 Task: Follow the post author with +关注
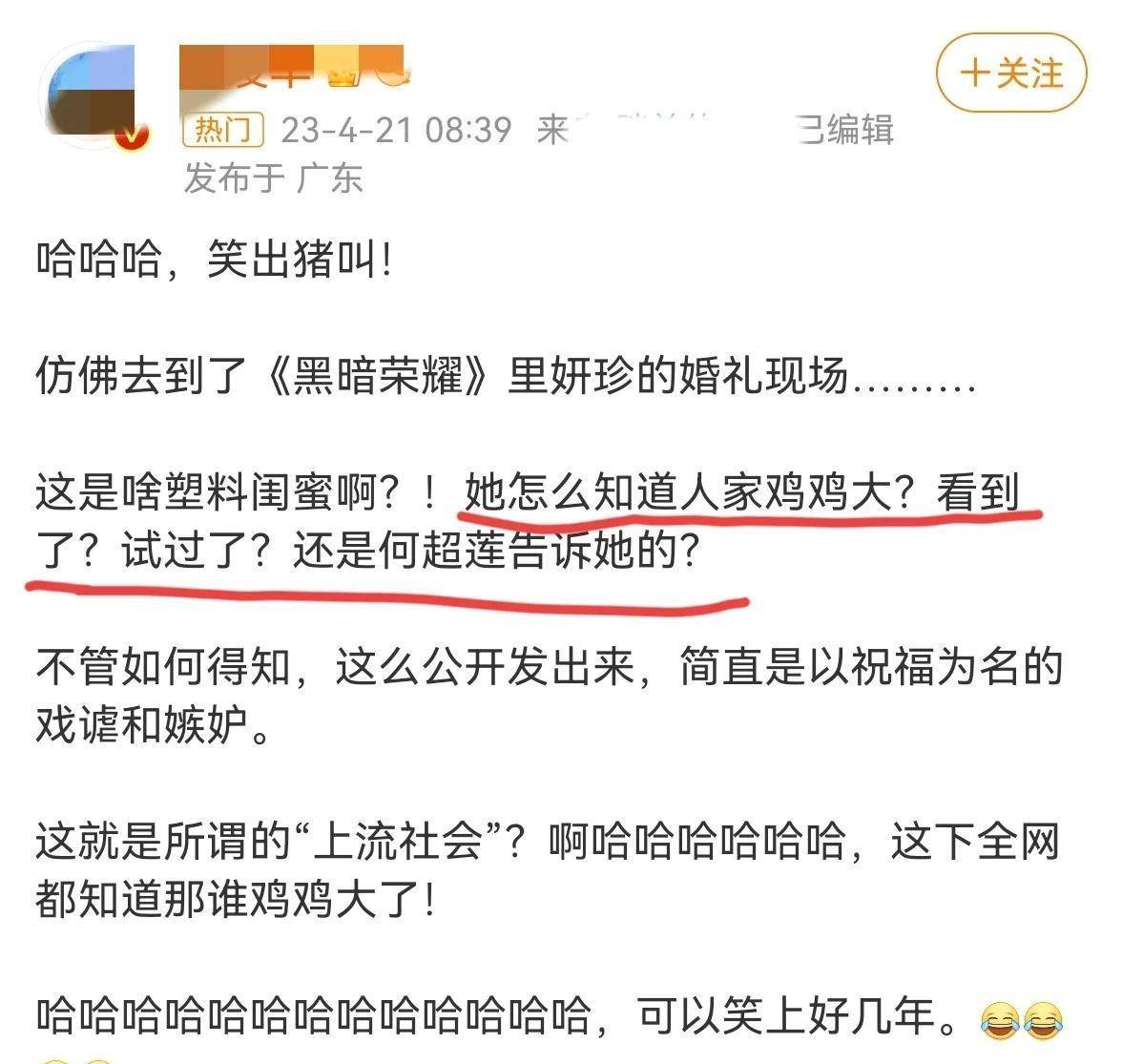click(x=1010, y=73)
